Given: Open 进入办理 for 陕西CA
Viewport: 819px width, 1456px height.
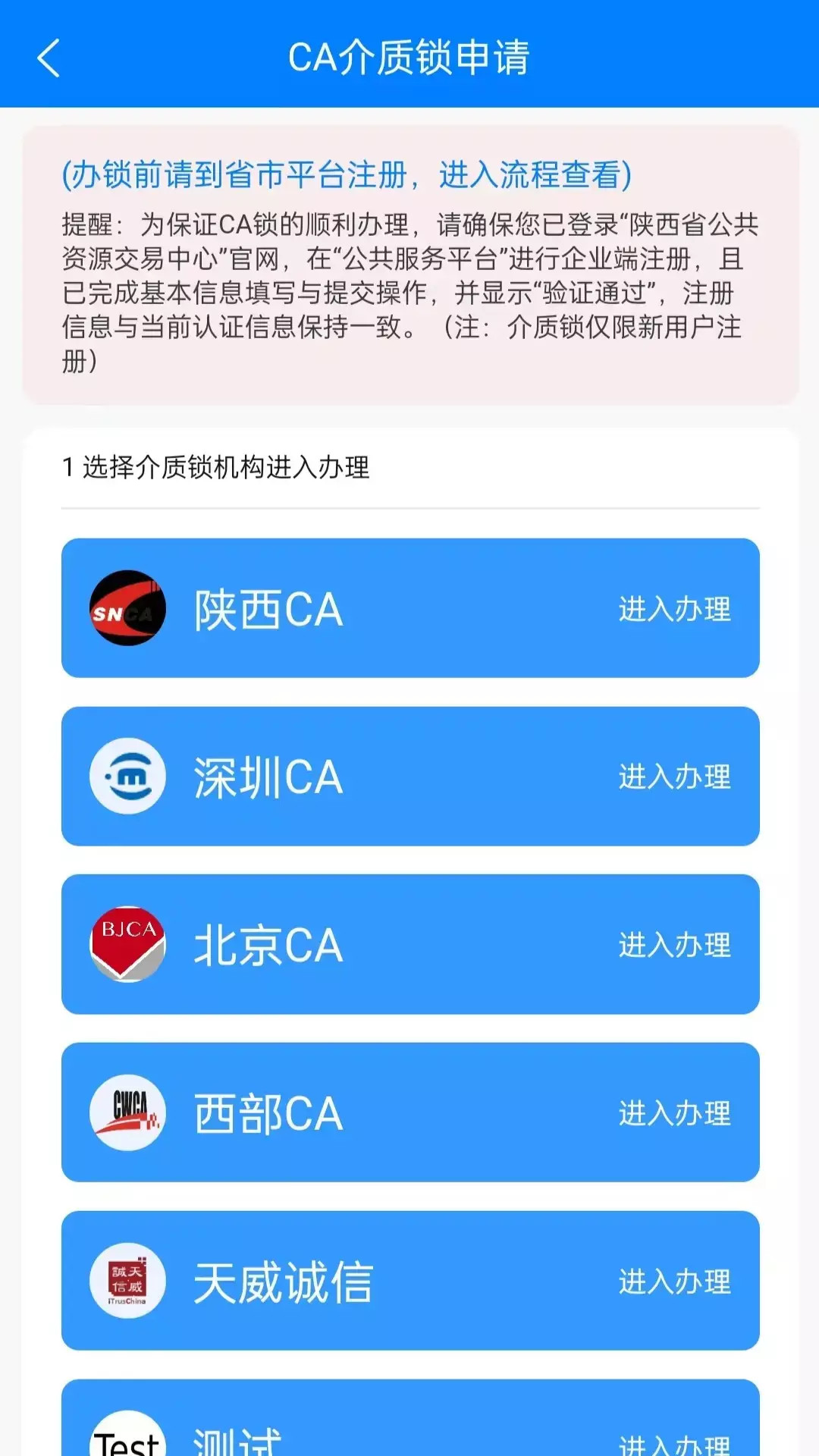Looking at the screenshot, I should [673, 610].
